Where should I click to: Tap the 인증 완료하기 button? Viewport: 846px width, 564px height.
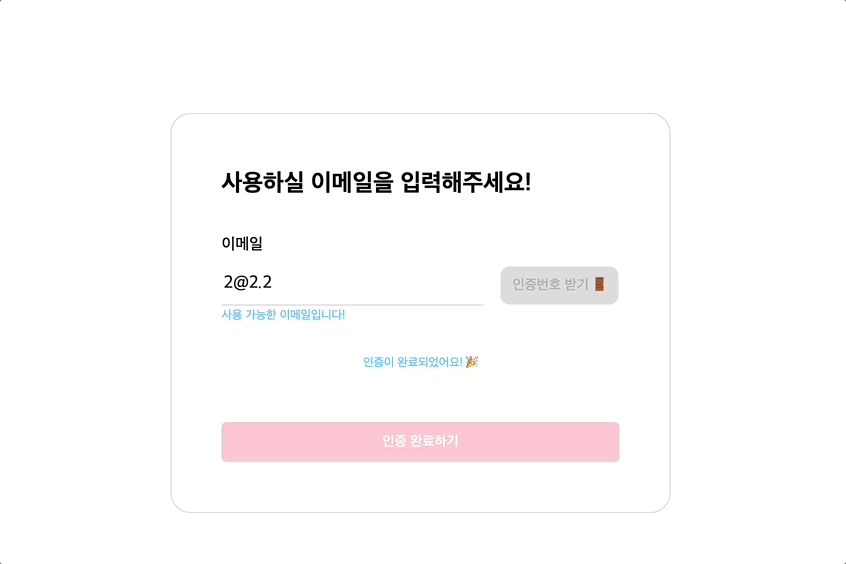coord(420,441)
